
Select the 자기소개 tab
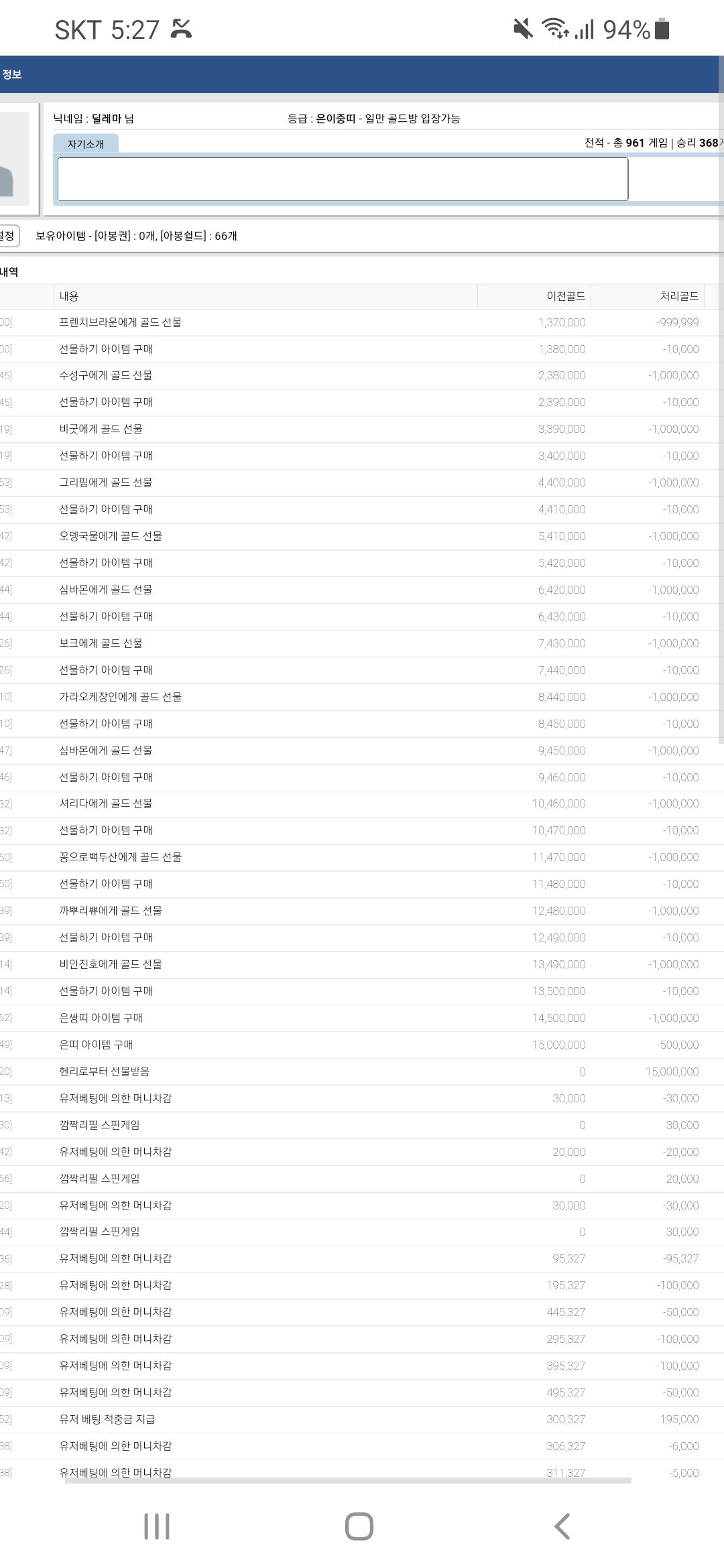(x=86, y=143)
